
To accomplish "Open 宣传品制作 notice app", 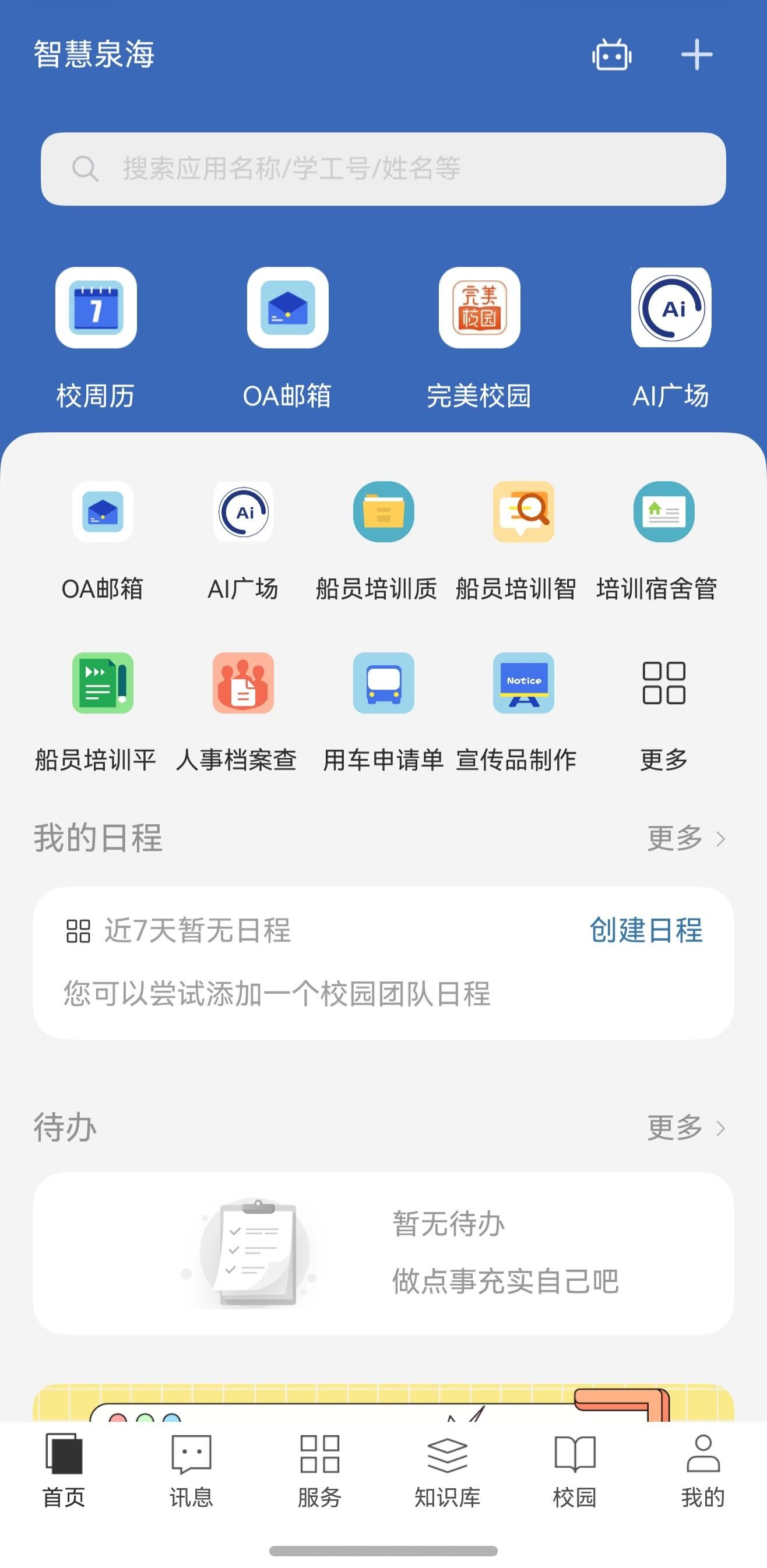I will tap(523, 683).
